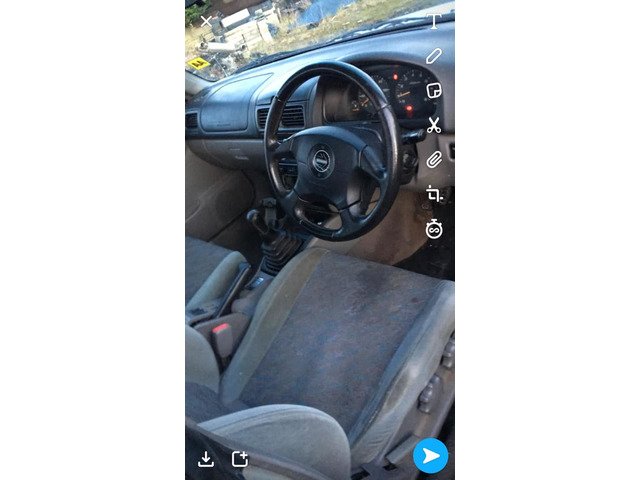The height and width of the screenshot is (480, 640).
Task: Set the snap timer duration
Action: click(x=434, y=229)
